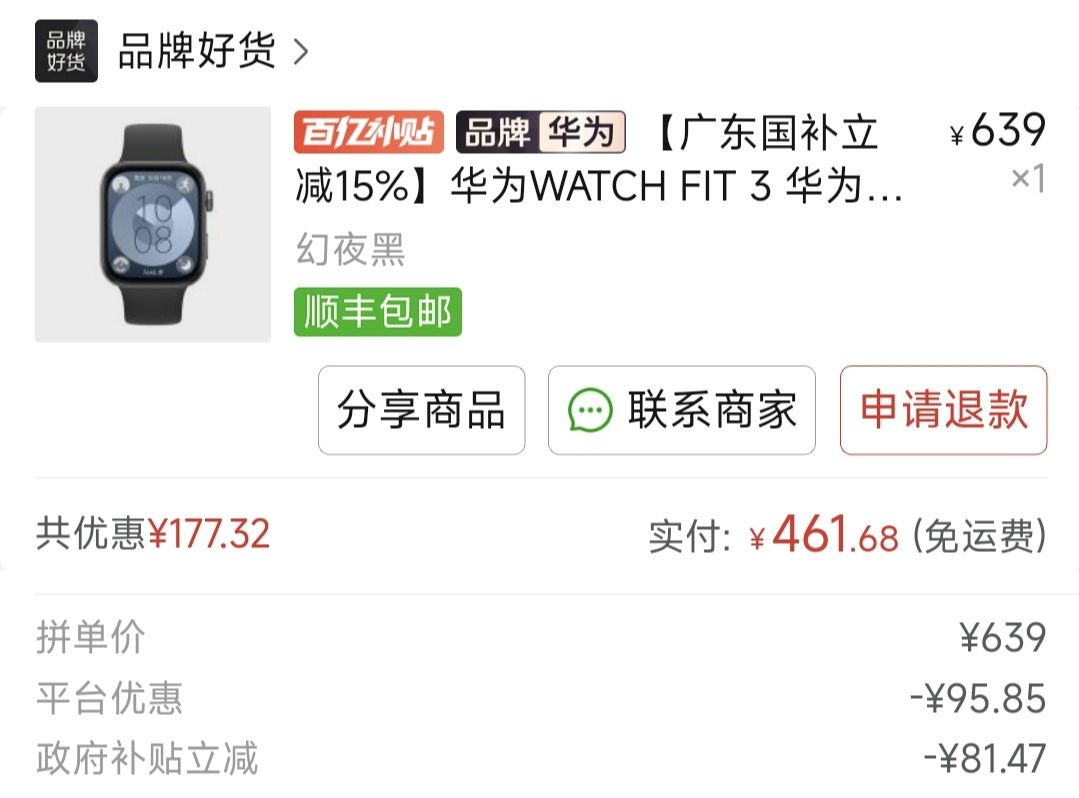
Task: Open the Huawei WATCH FIT 3 product image
Action: coord(152,224)
